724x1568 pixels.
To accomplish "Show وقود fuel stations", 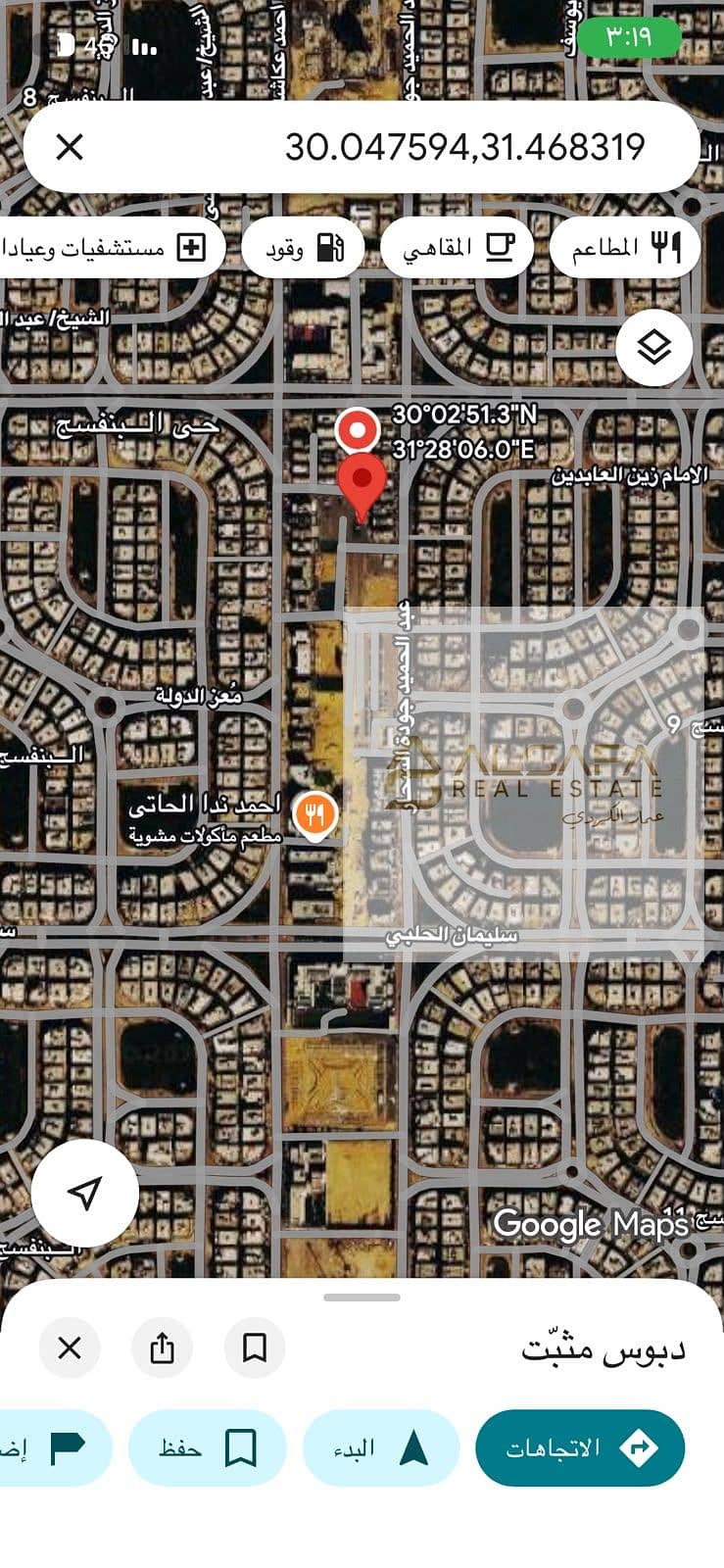I will [303, 248].
